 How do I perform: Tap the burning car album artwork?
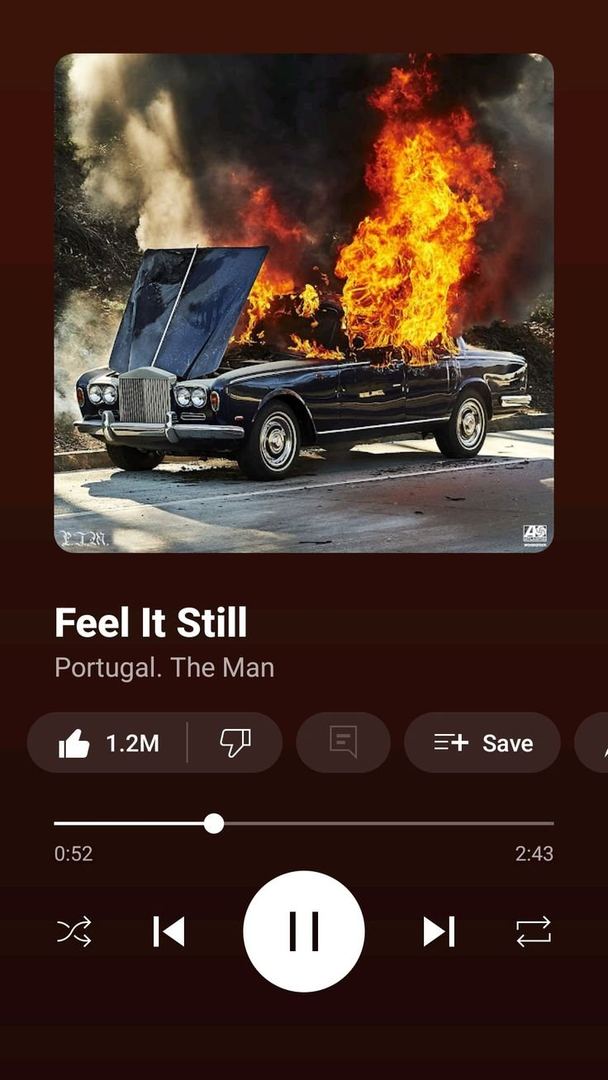304,303
